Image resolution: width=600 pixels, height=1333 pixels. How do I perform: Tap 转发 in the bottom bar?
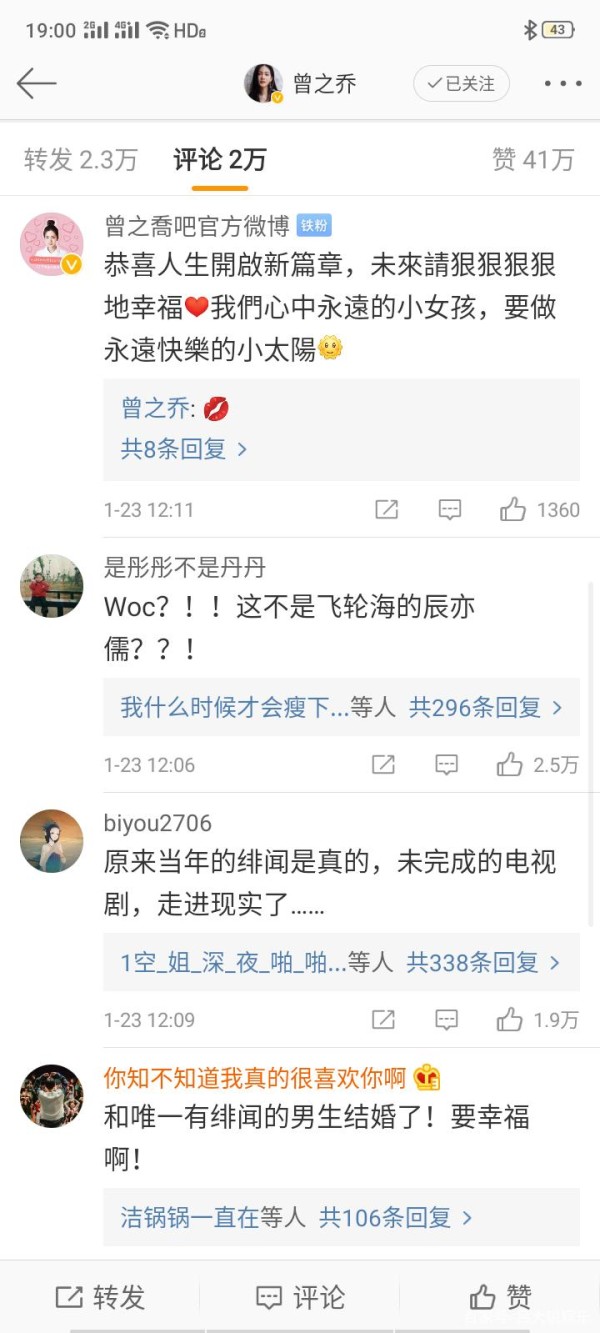tap(100, 1298)
